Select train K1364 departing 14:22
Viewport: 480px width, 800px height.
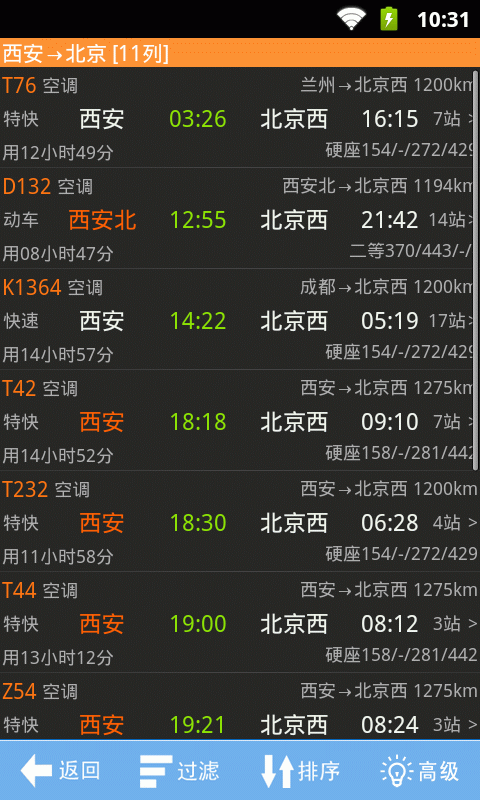pos(237,319)
